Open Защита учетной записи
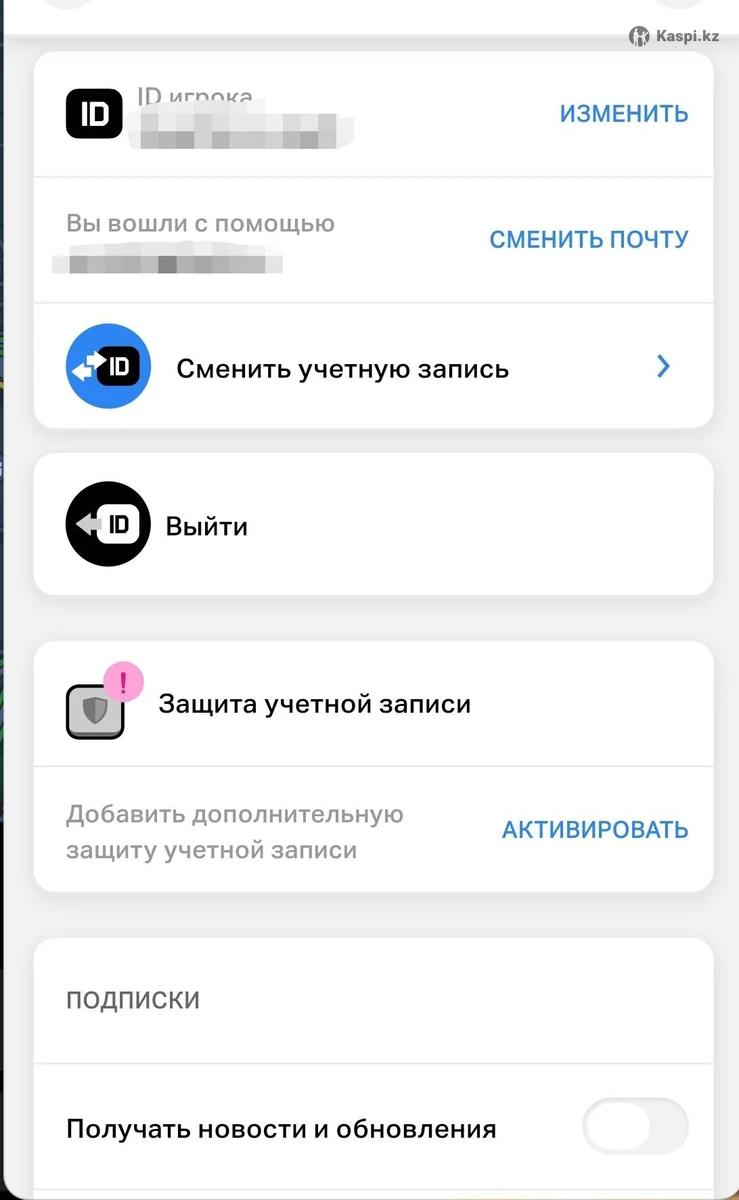This screenshot has height=1200, width=739. point(314,704)
